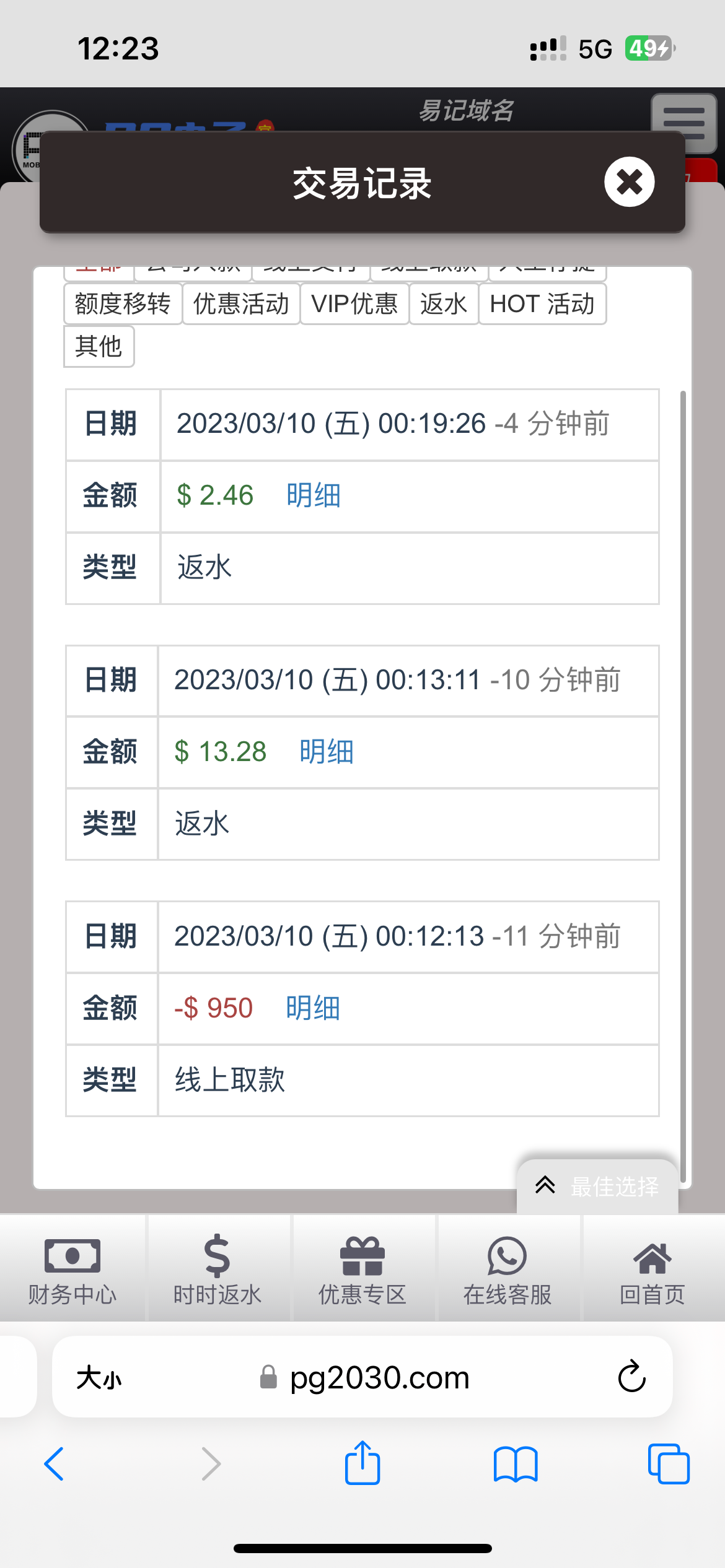The image size is (725, 1568).
Task: Filter records by 优惠活动
Action: [241, 304]
